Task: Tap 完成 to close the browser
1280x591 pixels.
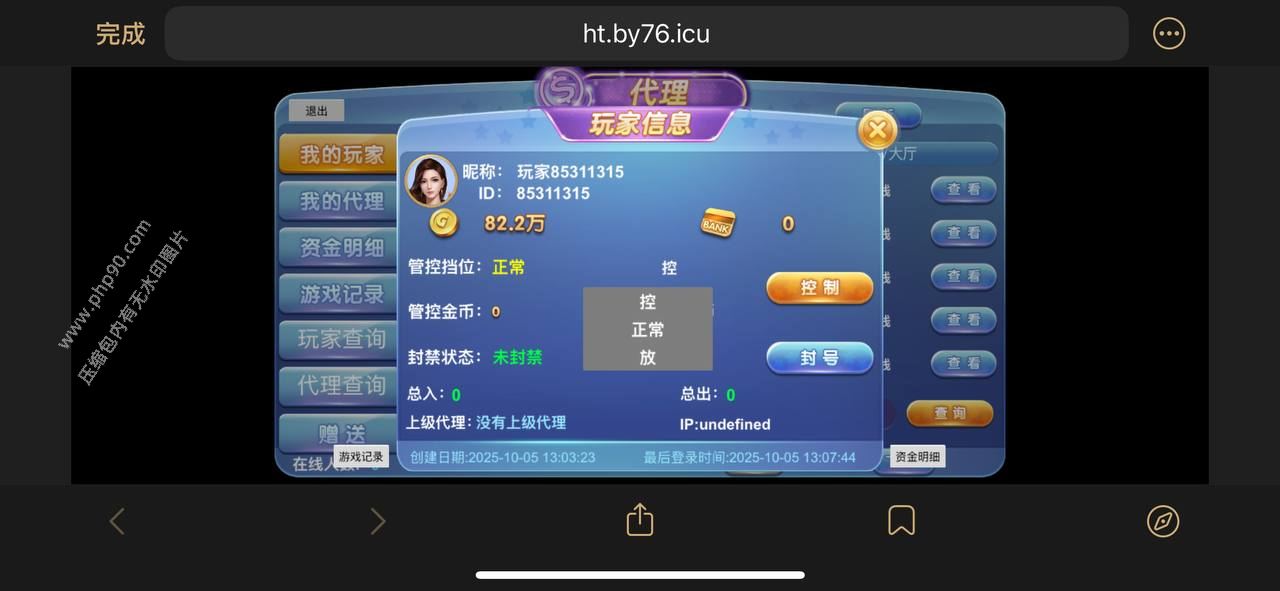Action: point(120,34)
